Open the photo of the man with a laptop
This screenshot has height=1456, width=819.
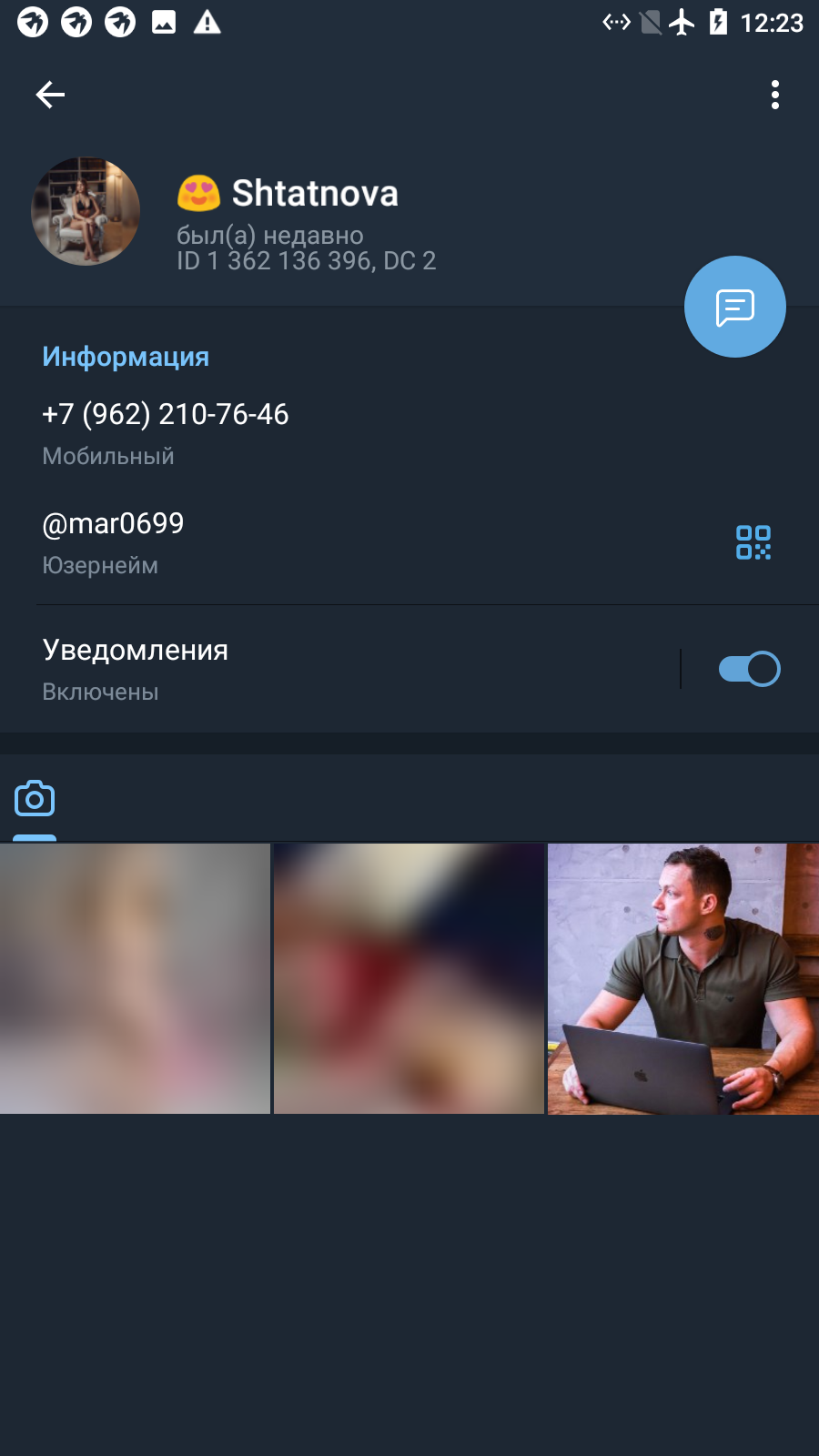pyautogui.click(x=683, y=978)
